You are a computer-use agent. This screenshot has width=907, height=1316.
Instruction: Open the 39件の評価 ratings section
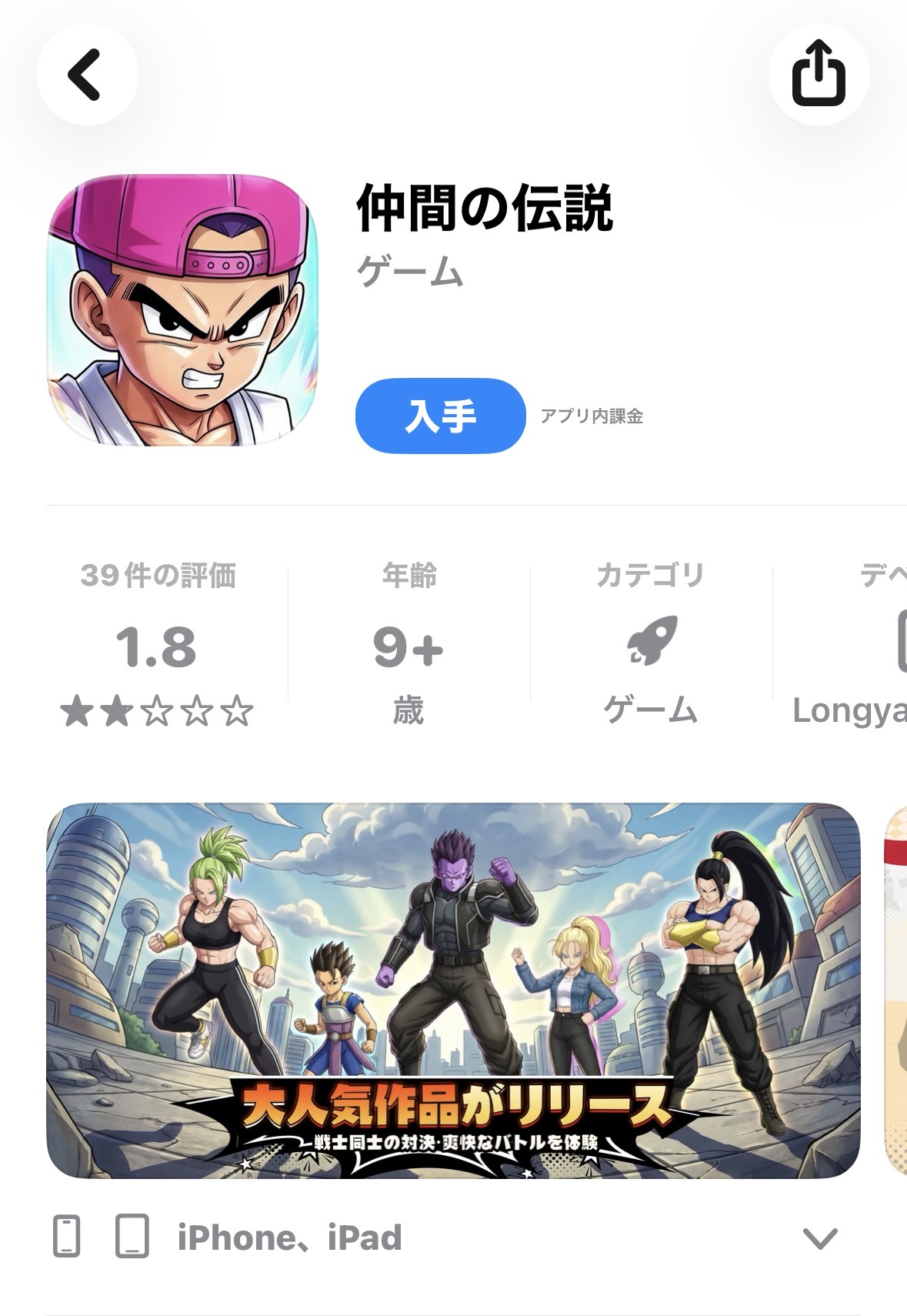(158, 645)
